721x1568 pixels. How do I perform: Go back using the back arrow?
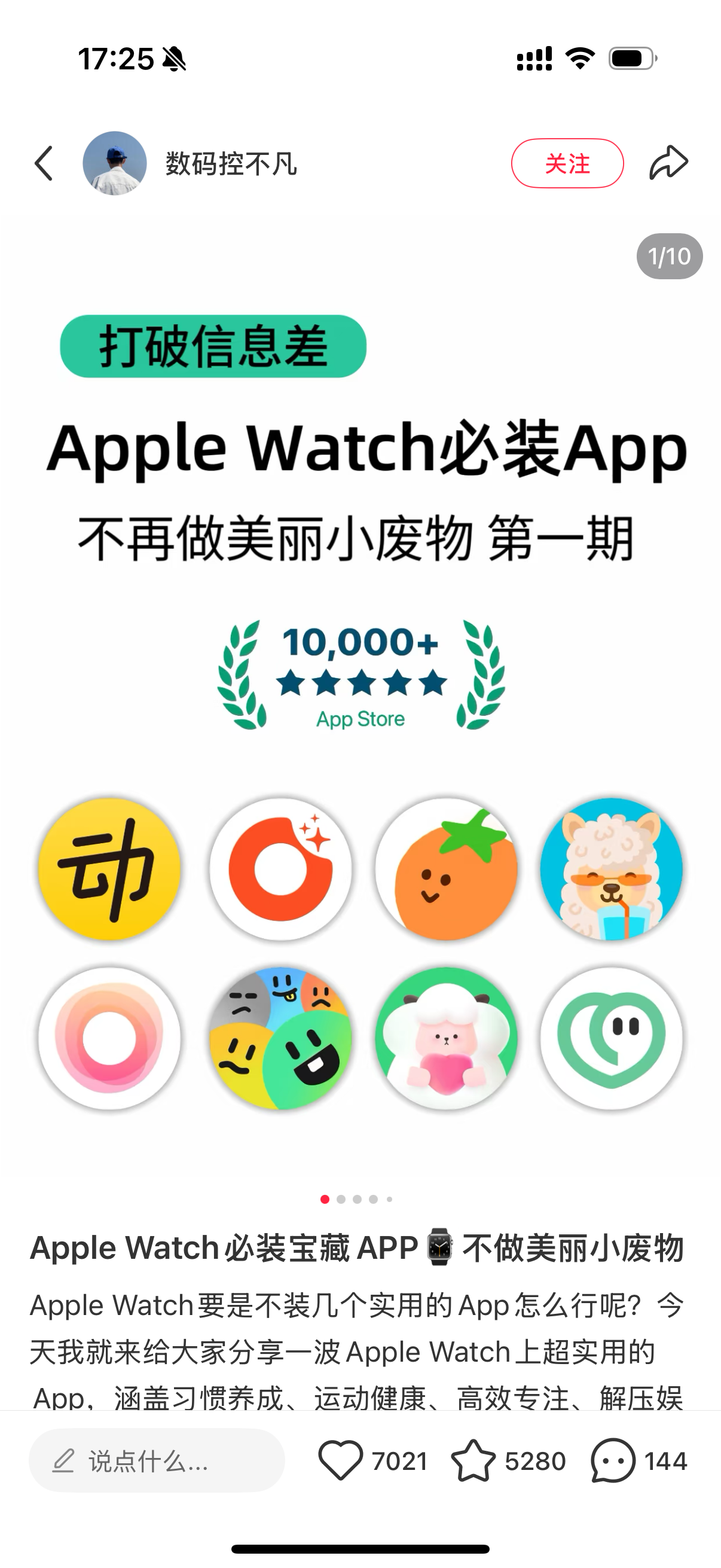(44, 163)
